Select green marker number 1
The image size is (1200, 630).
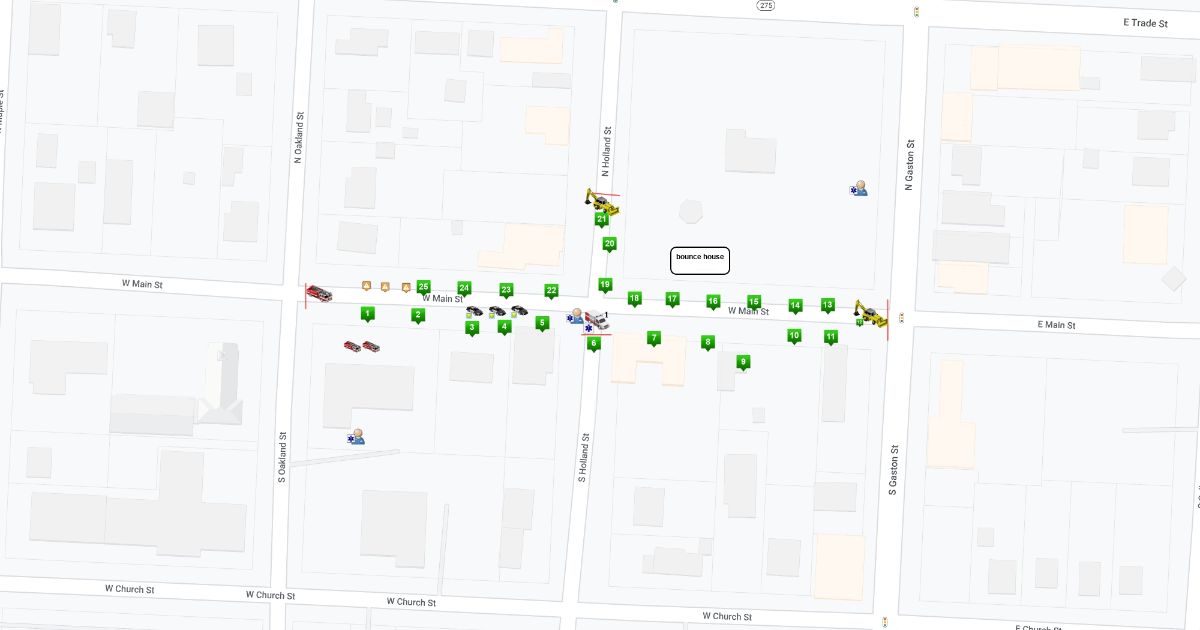368,314
